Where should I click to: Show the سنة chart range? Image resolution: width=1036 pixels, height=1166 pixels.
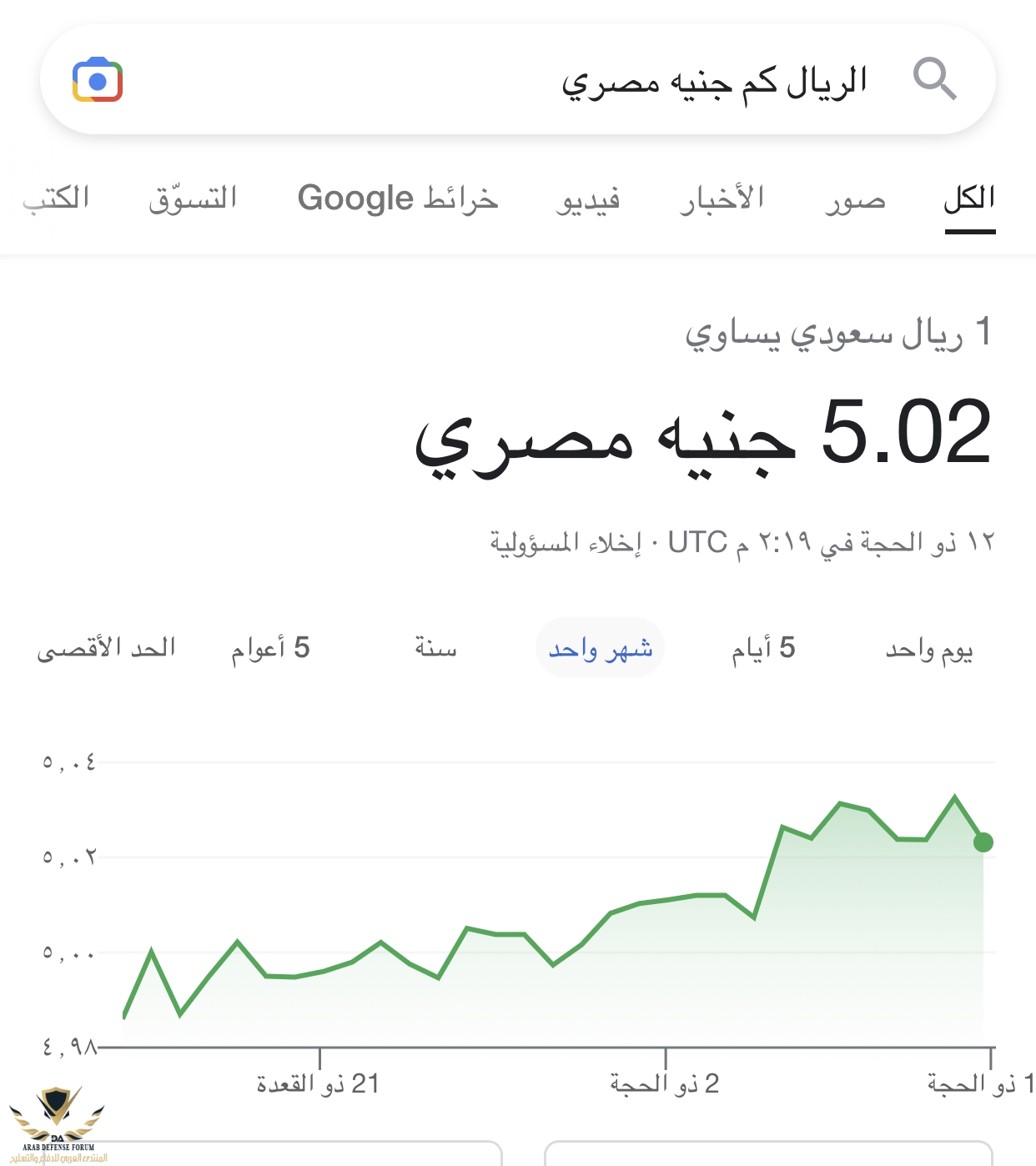pos(435,649)
